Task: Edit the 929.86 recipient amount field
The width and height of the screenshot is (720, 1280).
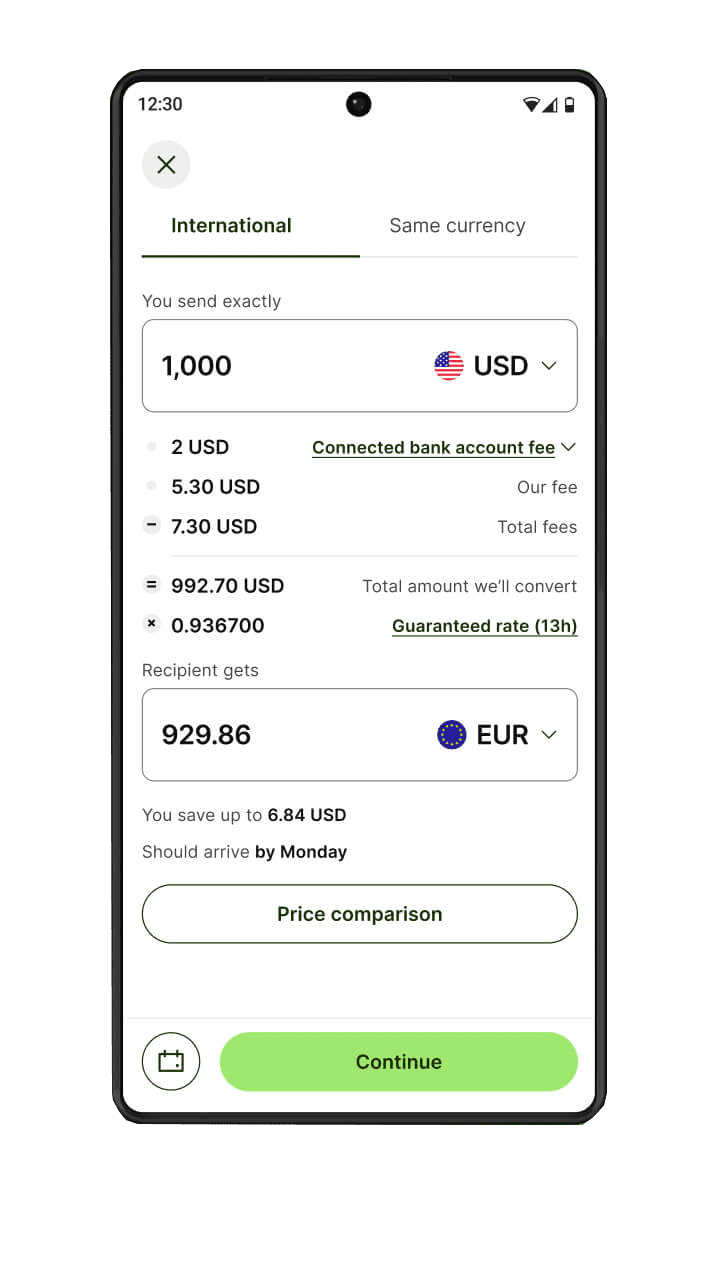Action: coord(270,735)
